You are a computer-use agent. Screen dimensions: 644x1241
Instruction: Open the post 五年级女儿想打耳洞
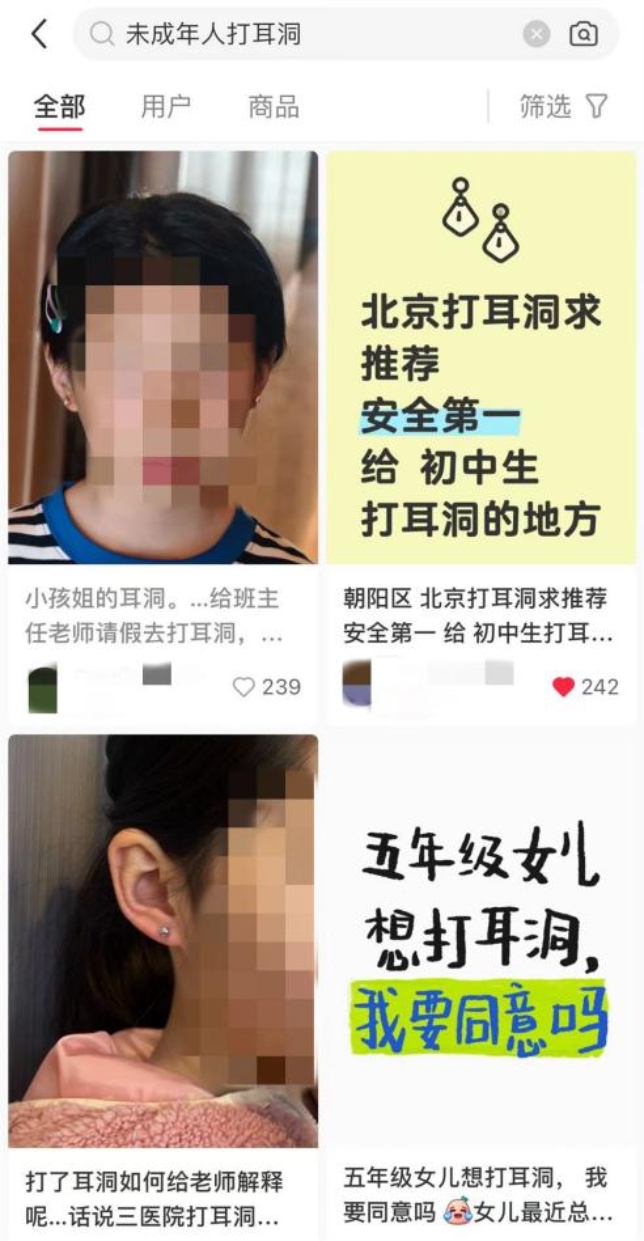481,940
